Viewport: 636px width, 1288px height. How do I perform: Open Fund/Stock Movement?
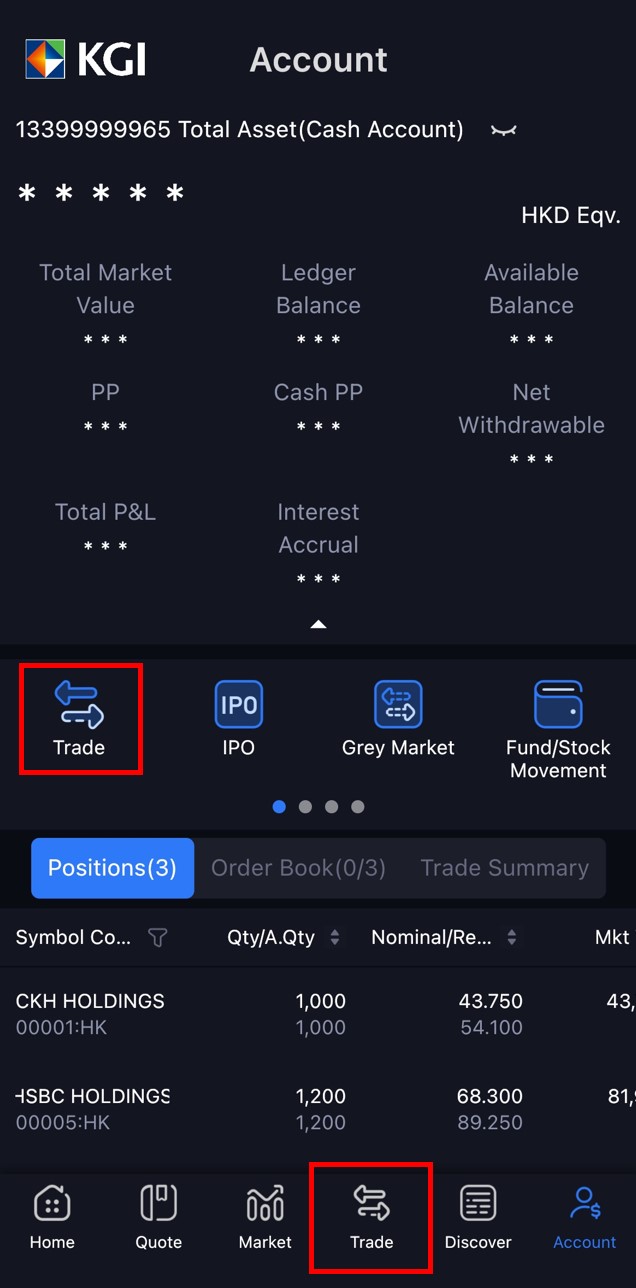pyautogui.click(x=558, y=728)
